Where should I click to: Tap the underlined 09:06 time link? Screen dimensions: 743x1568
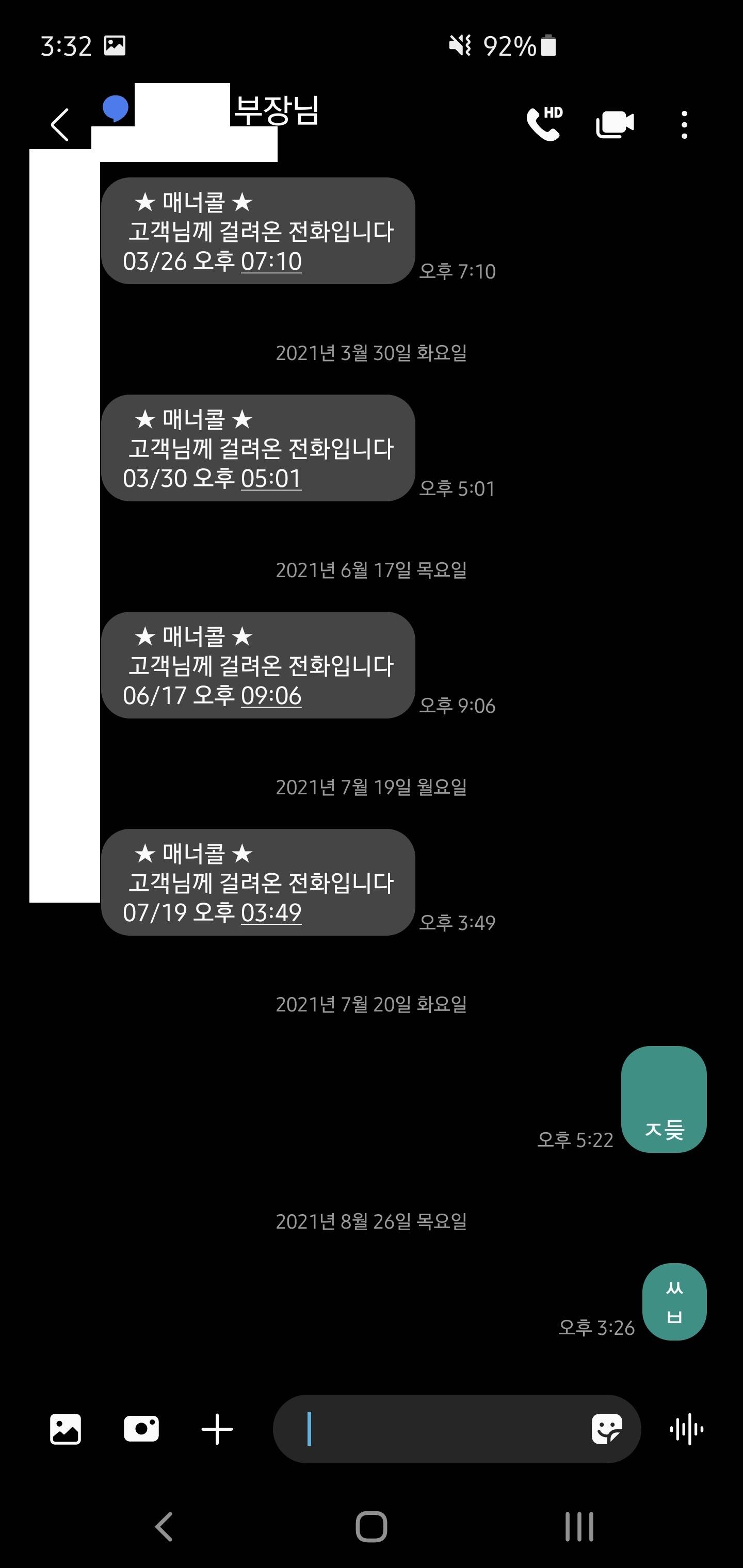[271, 696]
